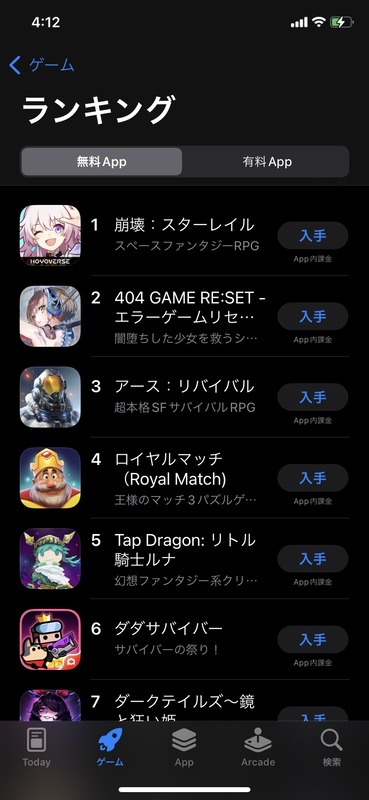Go to the Arcade tab
Image resolution: width=369 pixels, height=800 pixels.
pos(258,748)
